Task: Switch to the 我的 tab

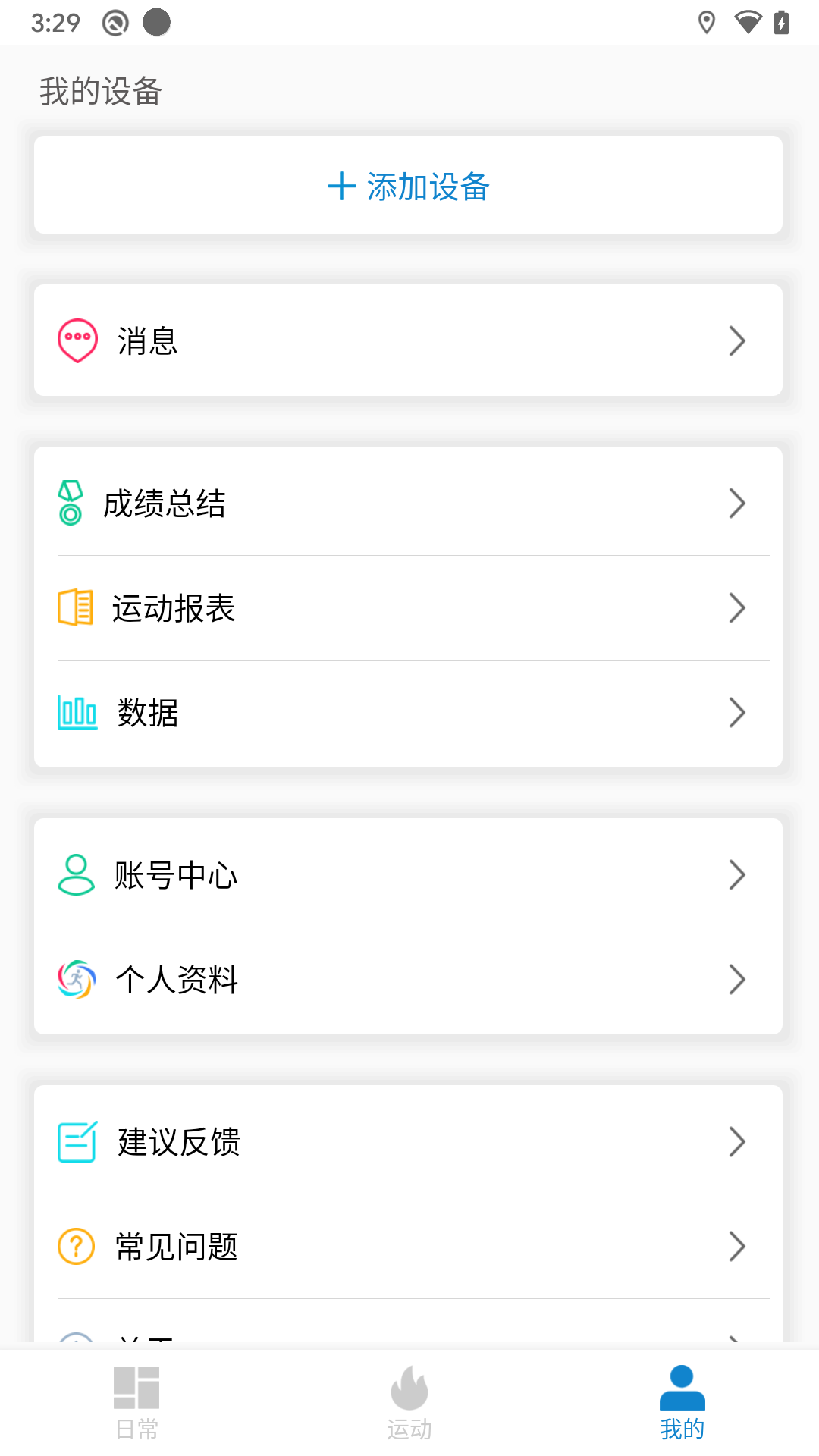Action: (x=682, y=1407)
